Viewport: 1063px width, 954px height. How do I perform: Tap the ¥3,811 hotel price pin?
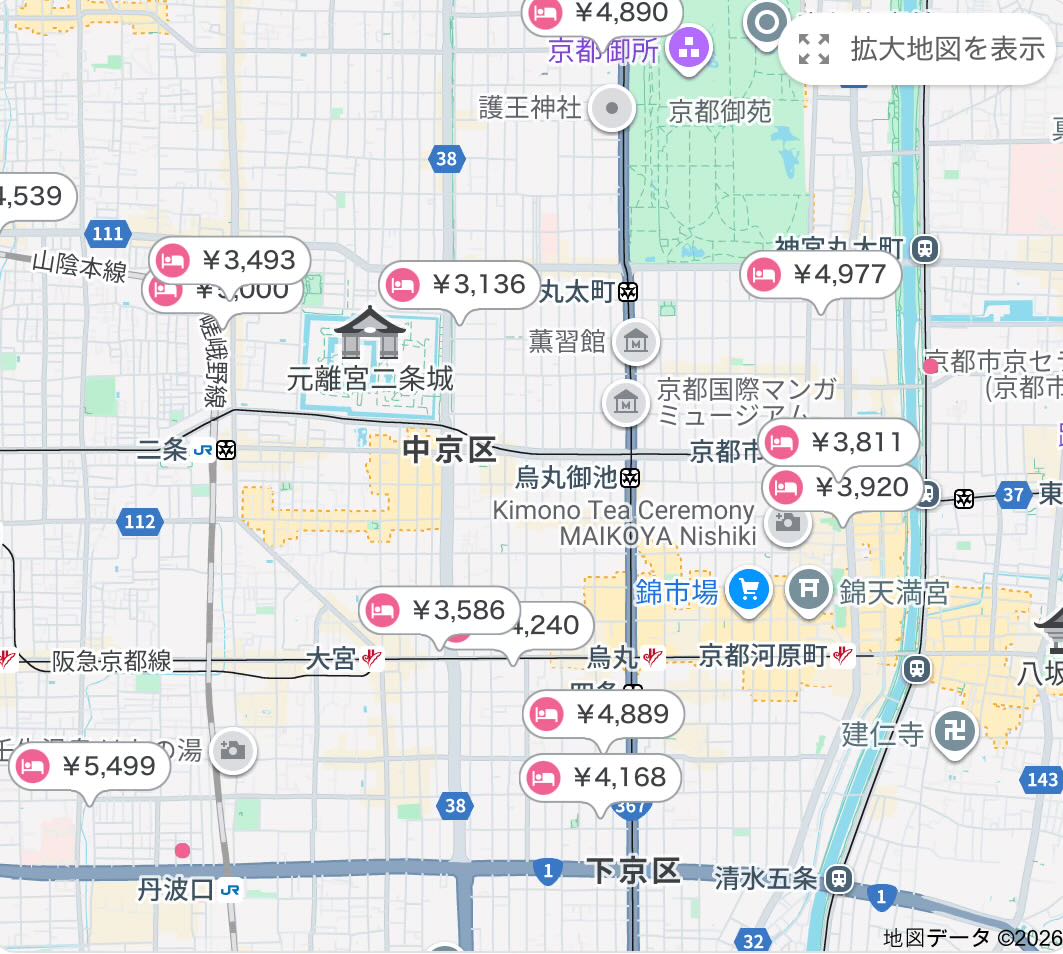click(836, 442)
